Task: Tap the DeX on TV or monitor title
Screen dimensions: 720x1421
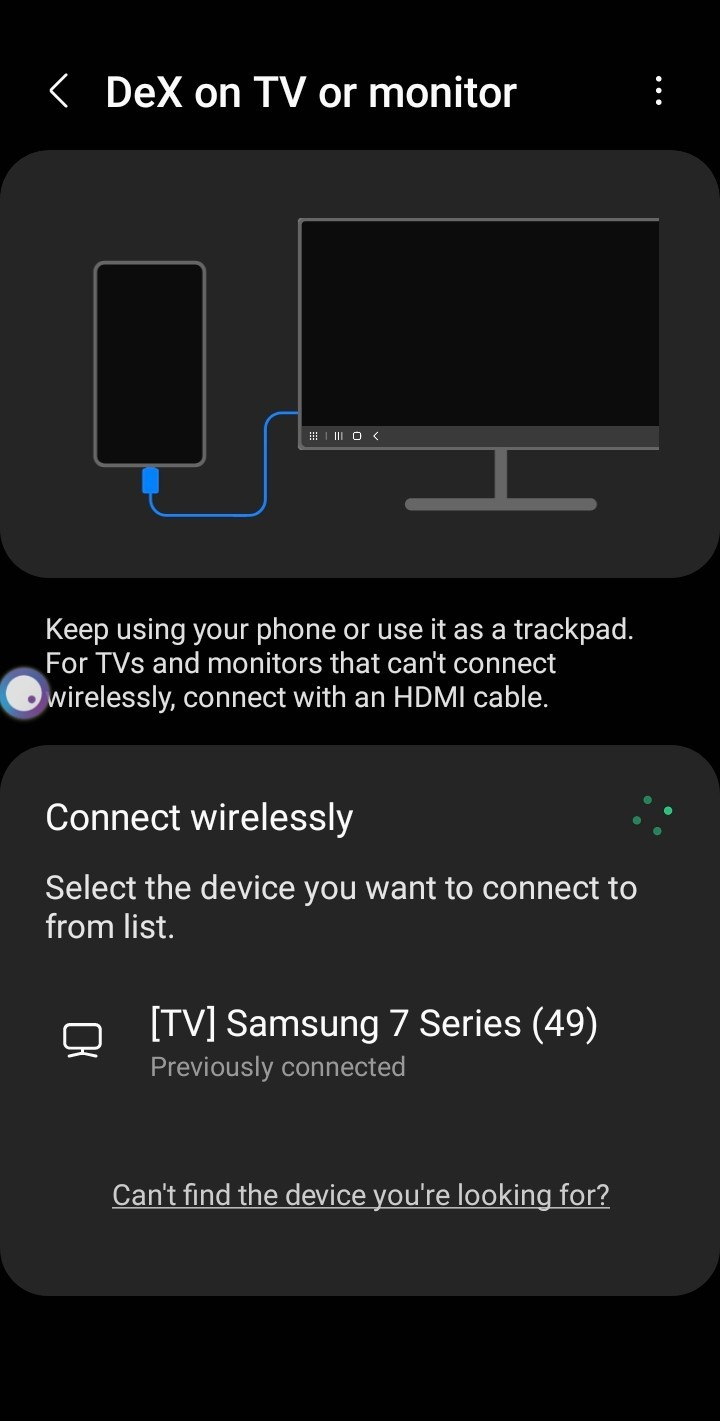Action: (x=311, y=91)
